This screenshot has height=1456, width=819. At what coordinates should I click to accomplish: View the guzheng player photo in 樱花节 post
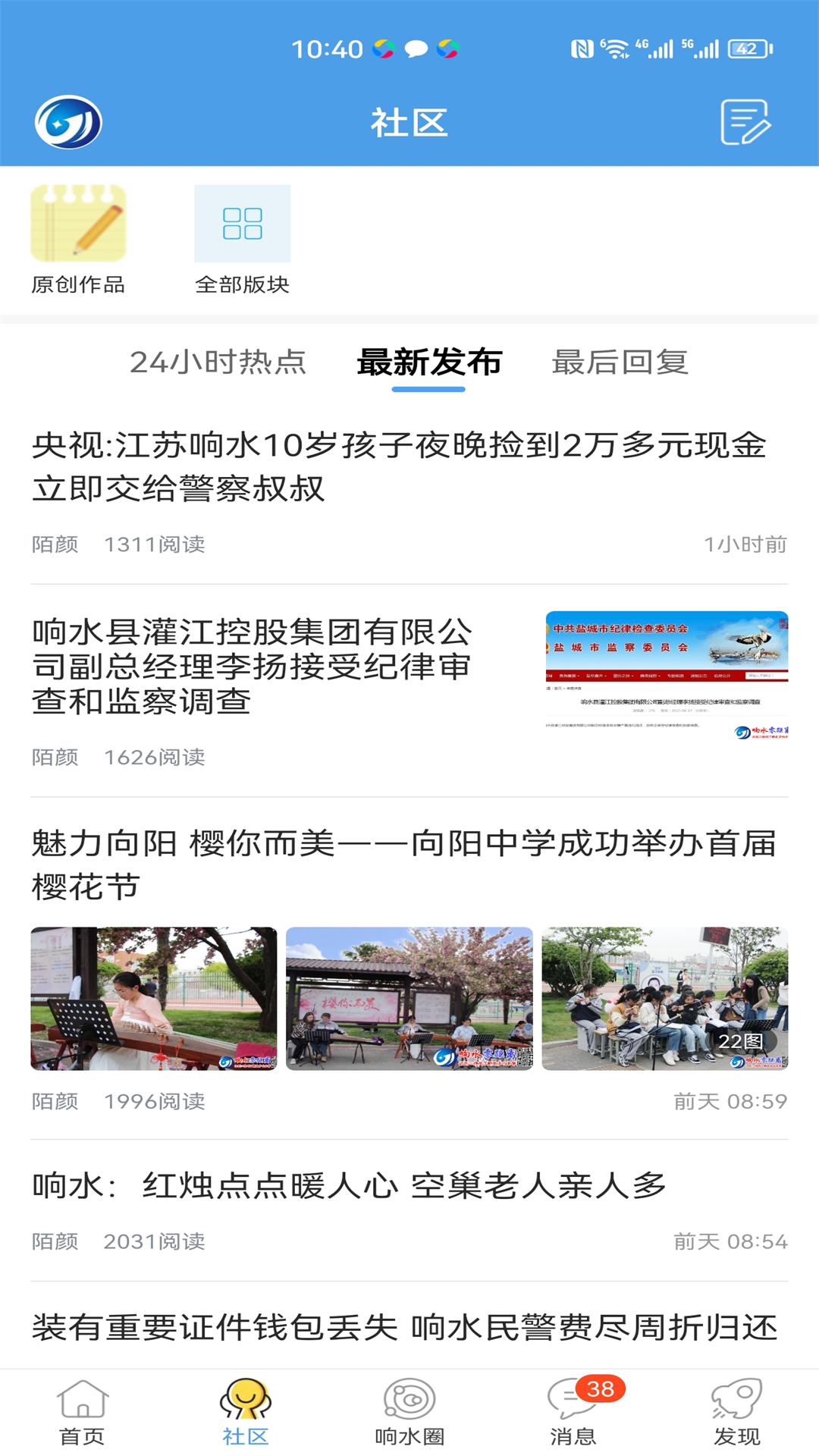(154, 998)
